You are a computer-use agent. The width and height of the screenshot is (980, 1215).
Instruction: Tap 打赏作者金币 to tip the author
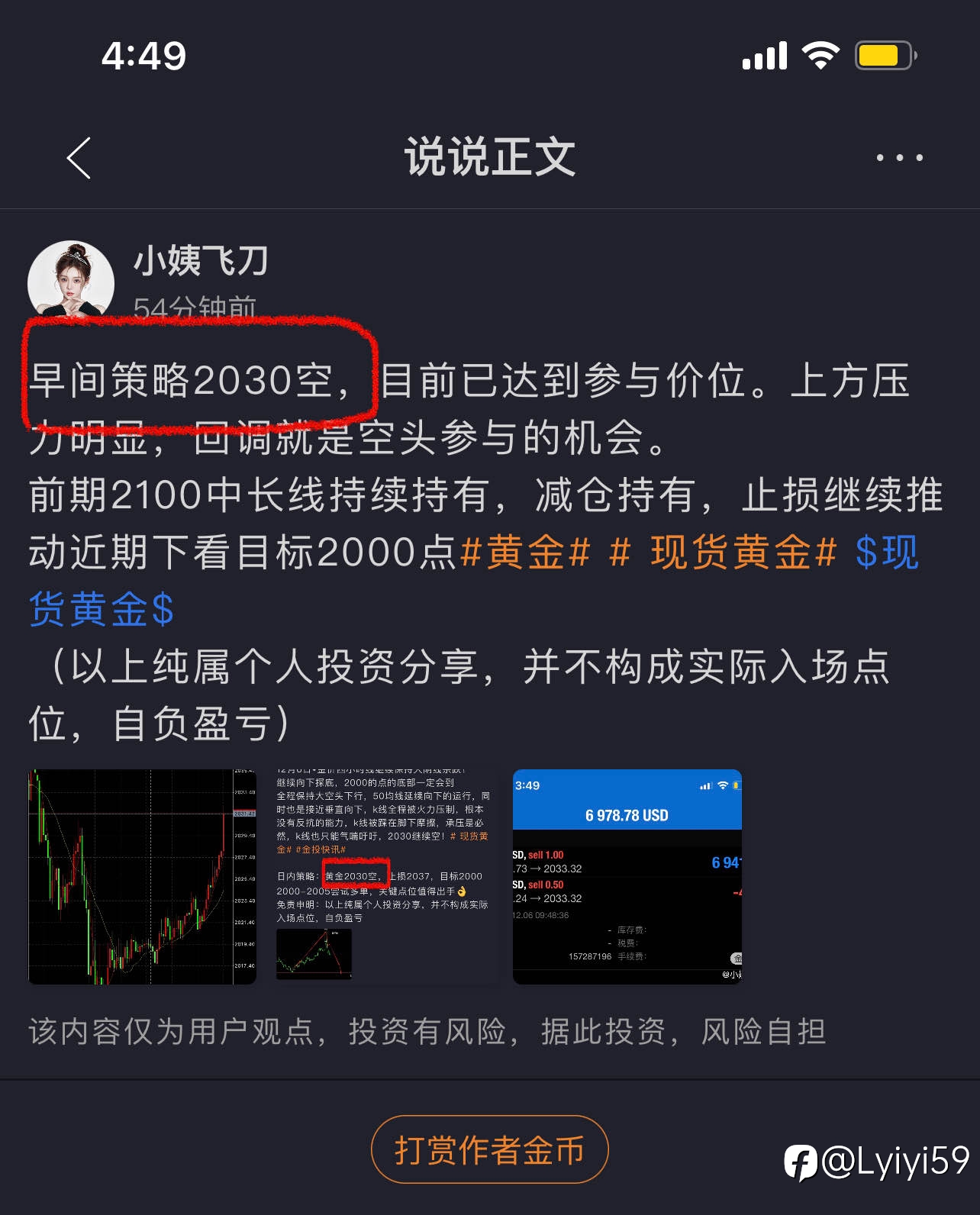pyautogui.click(x=489, y=1149)
